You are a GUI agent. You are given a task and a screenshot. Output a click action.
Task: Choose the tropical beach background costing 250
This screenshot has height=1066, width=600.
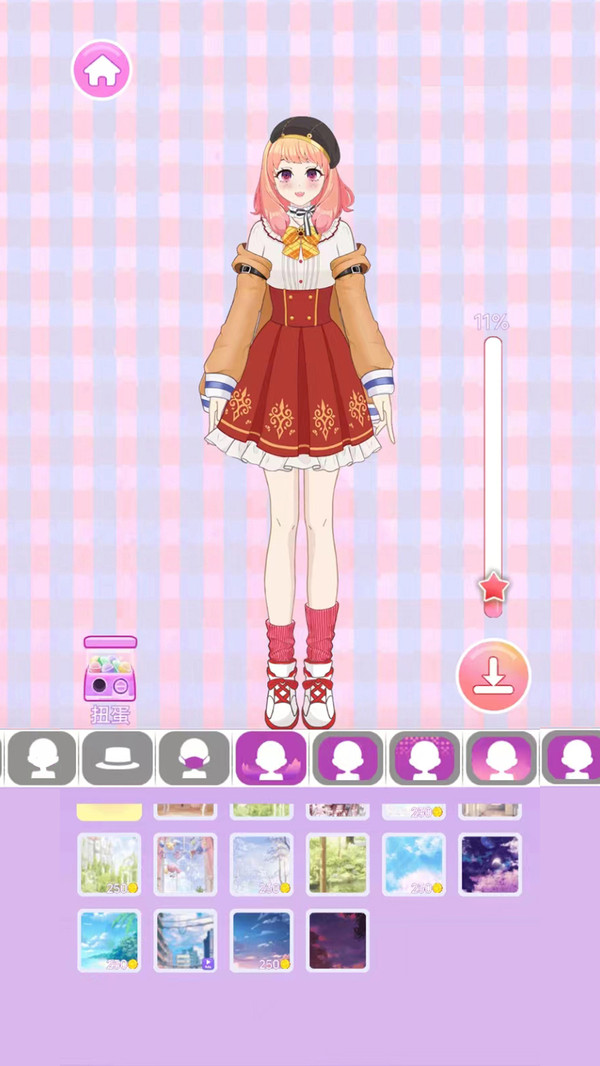(x=109, y=941)
